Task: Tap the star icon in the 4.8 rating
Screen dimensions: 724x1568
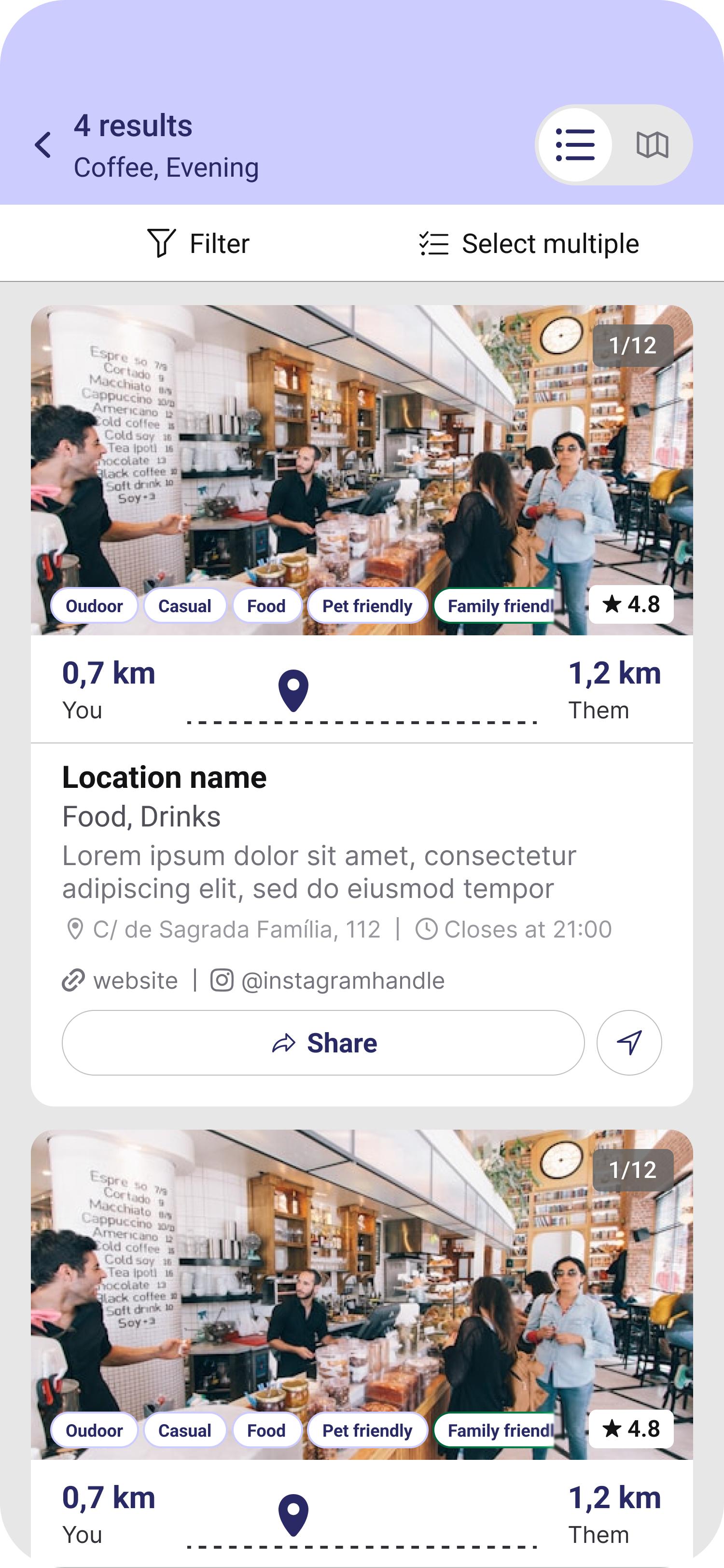Action: (611, 603)
